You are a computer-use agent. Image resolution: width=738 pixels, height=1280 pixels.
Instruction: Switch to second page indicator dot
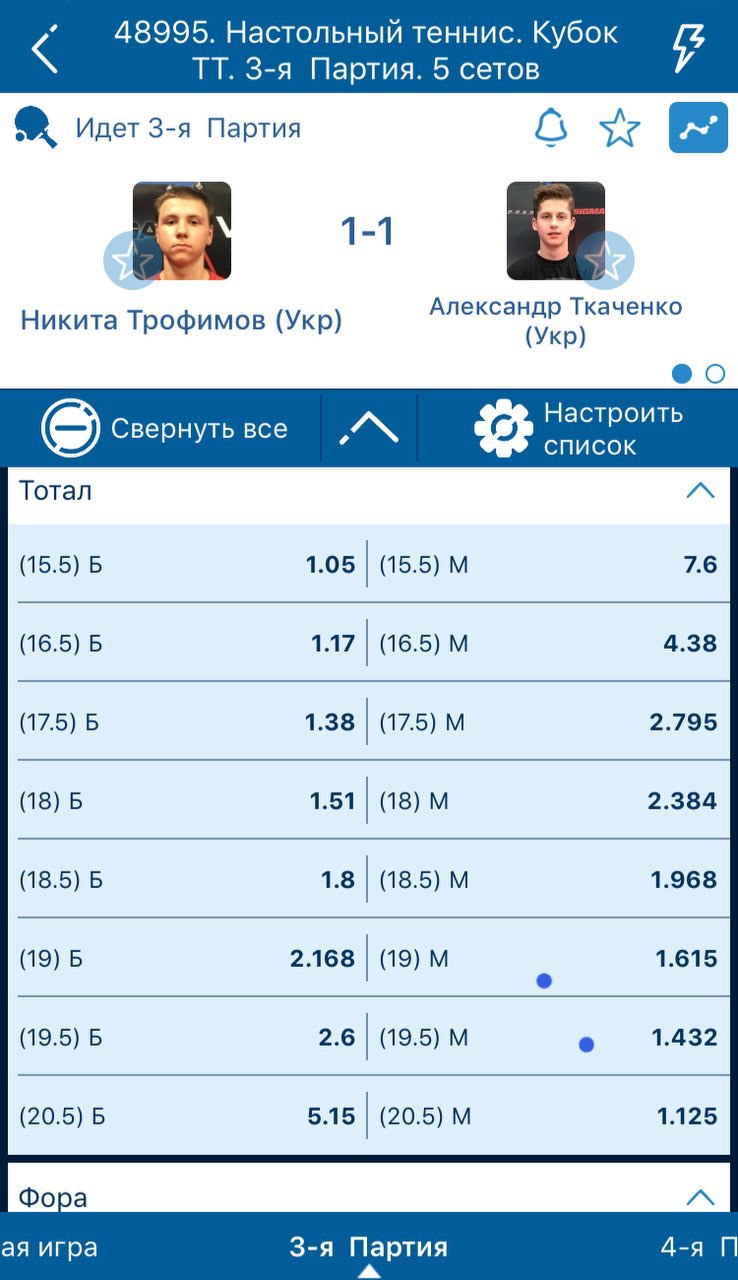point(715,374)
